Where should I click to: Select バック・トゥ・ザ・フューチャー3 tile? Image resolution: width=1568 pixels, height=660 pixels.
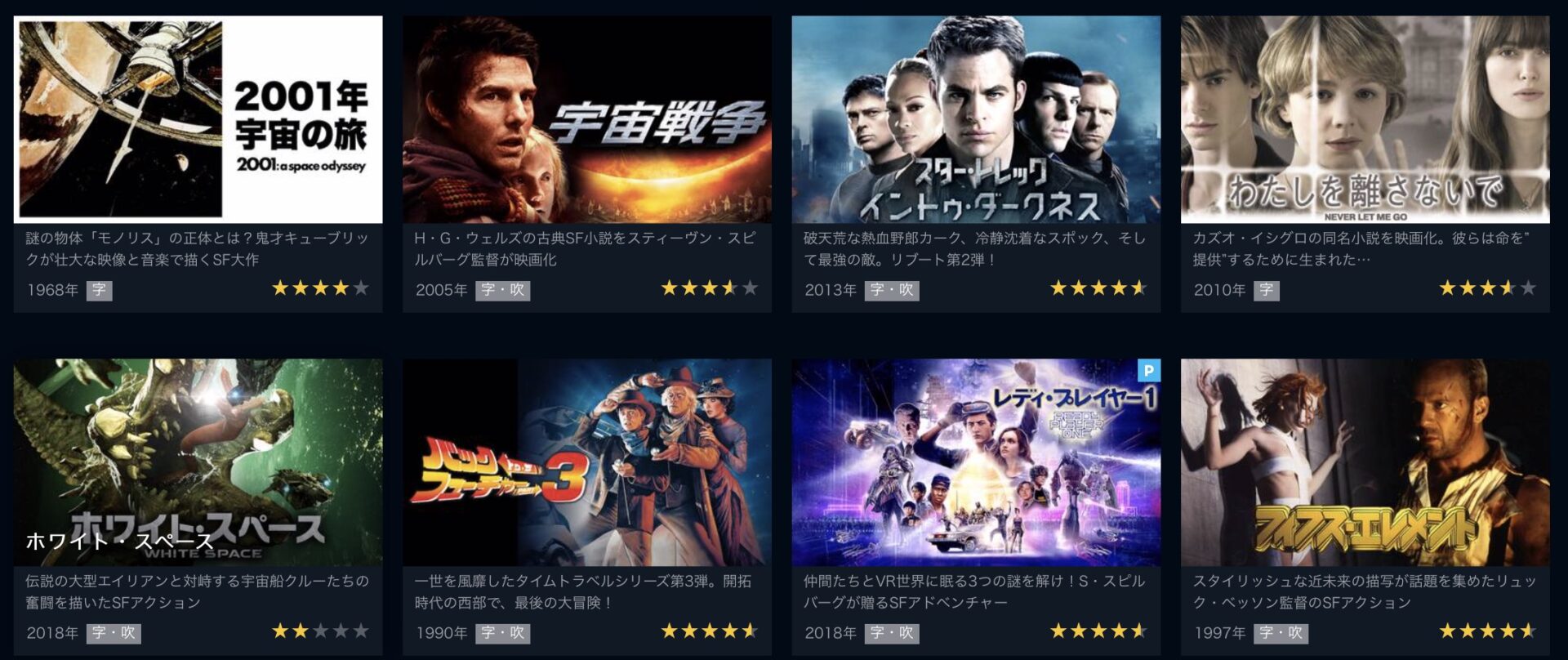586,462
